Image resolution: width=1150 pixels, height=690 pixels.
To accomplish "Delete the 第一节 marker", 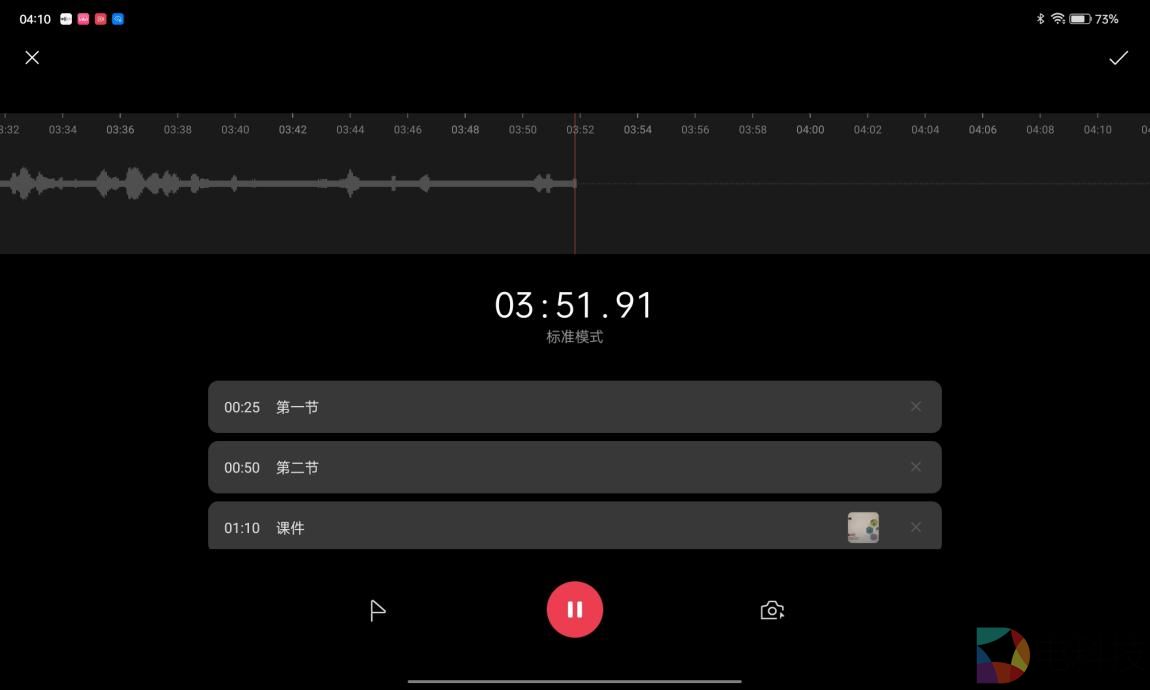I will click(915, 407).
